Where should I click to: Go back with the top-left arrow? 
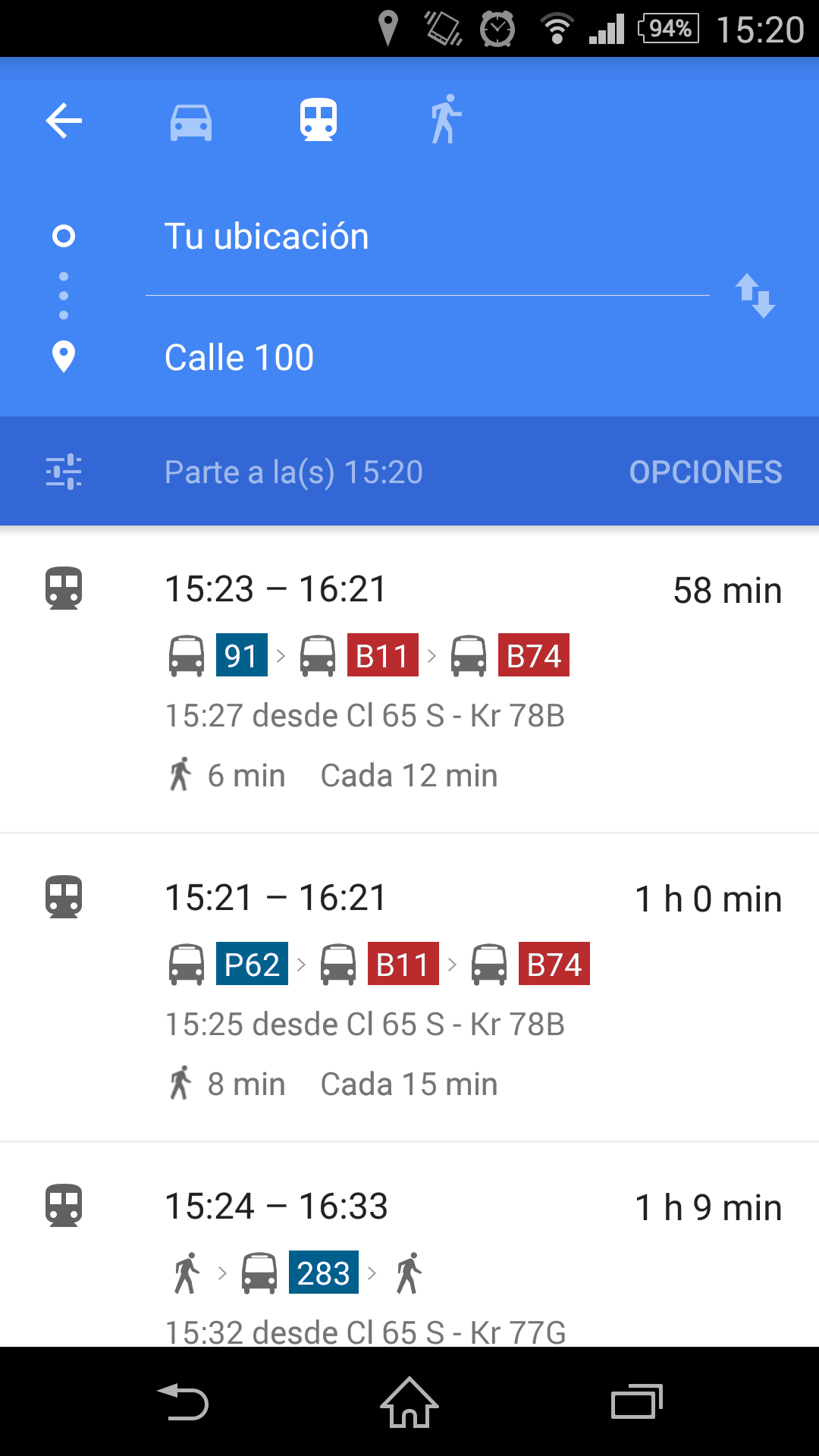64,121
